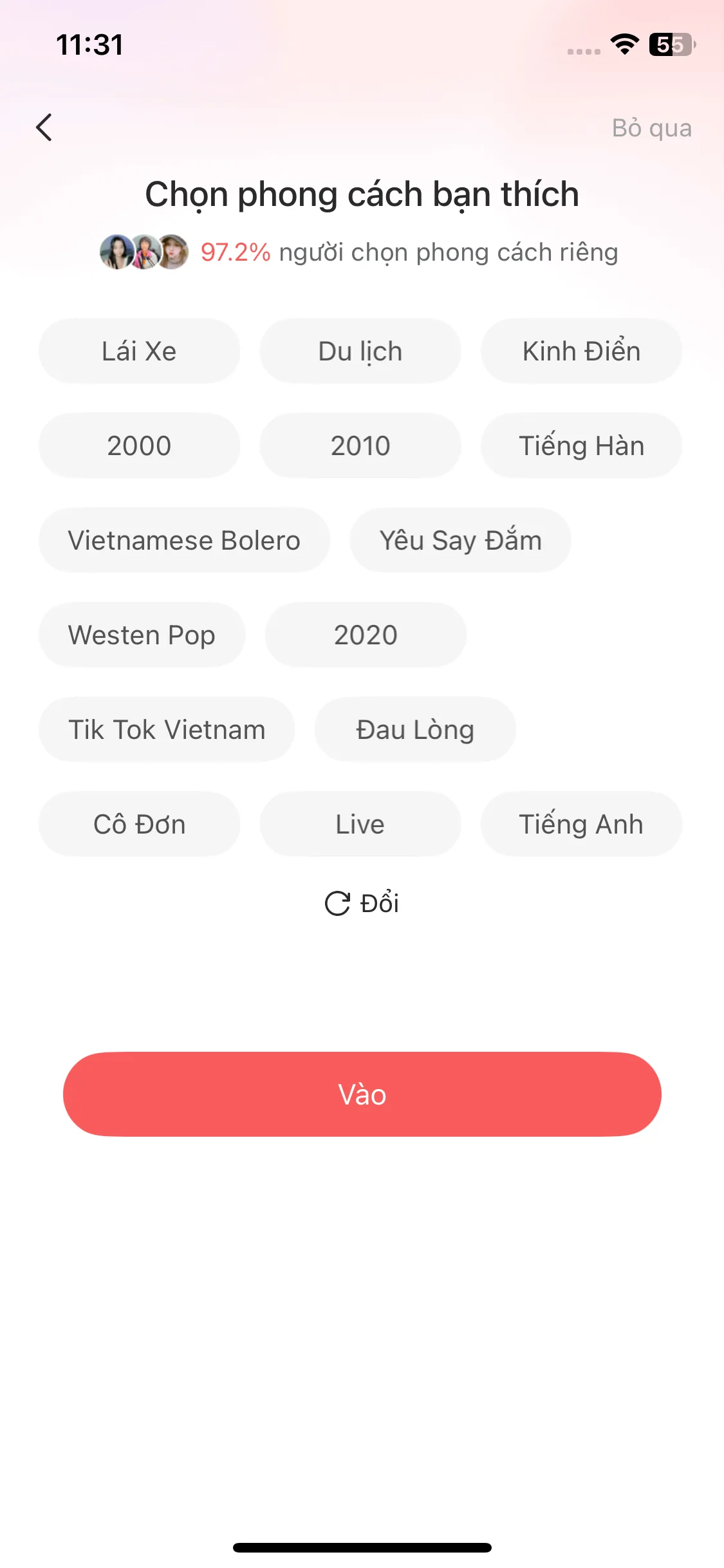
Task: Go back using the top-left arrow
Action: pyautogui.click(x=44, y=127)
